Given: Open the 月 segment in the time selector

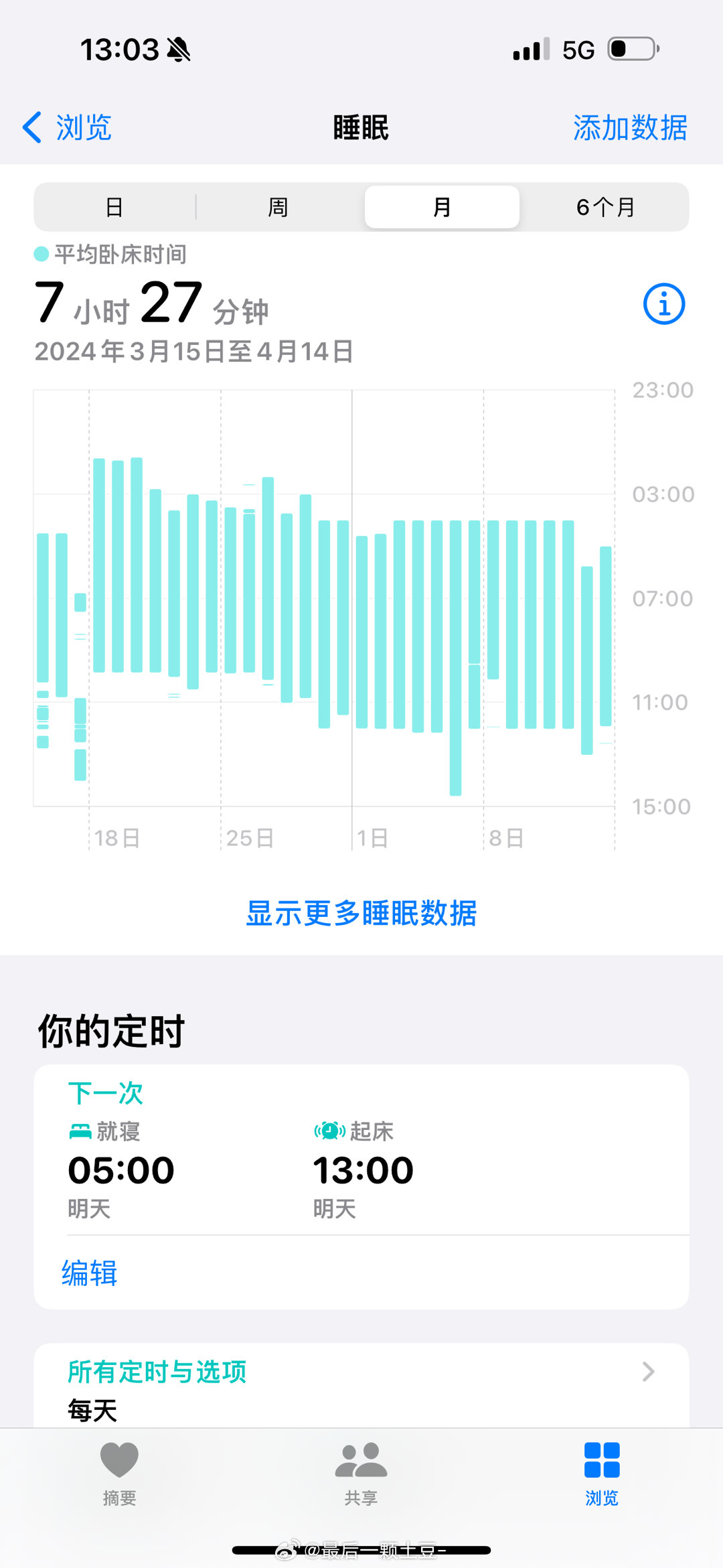Looking at the screenshot, I should tap(442, 207).
